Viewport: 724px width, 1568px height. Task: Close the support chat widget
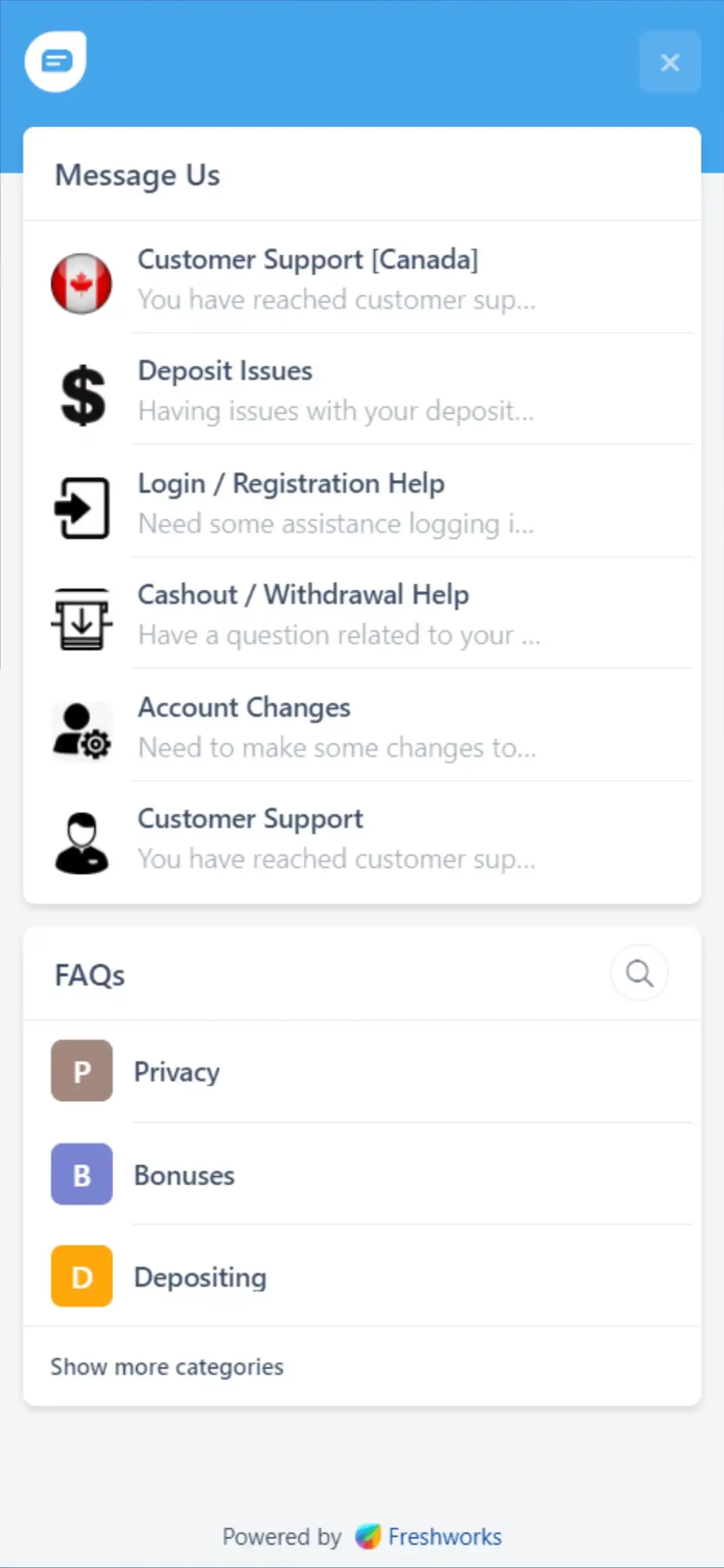pos(669,62)
